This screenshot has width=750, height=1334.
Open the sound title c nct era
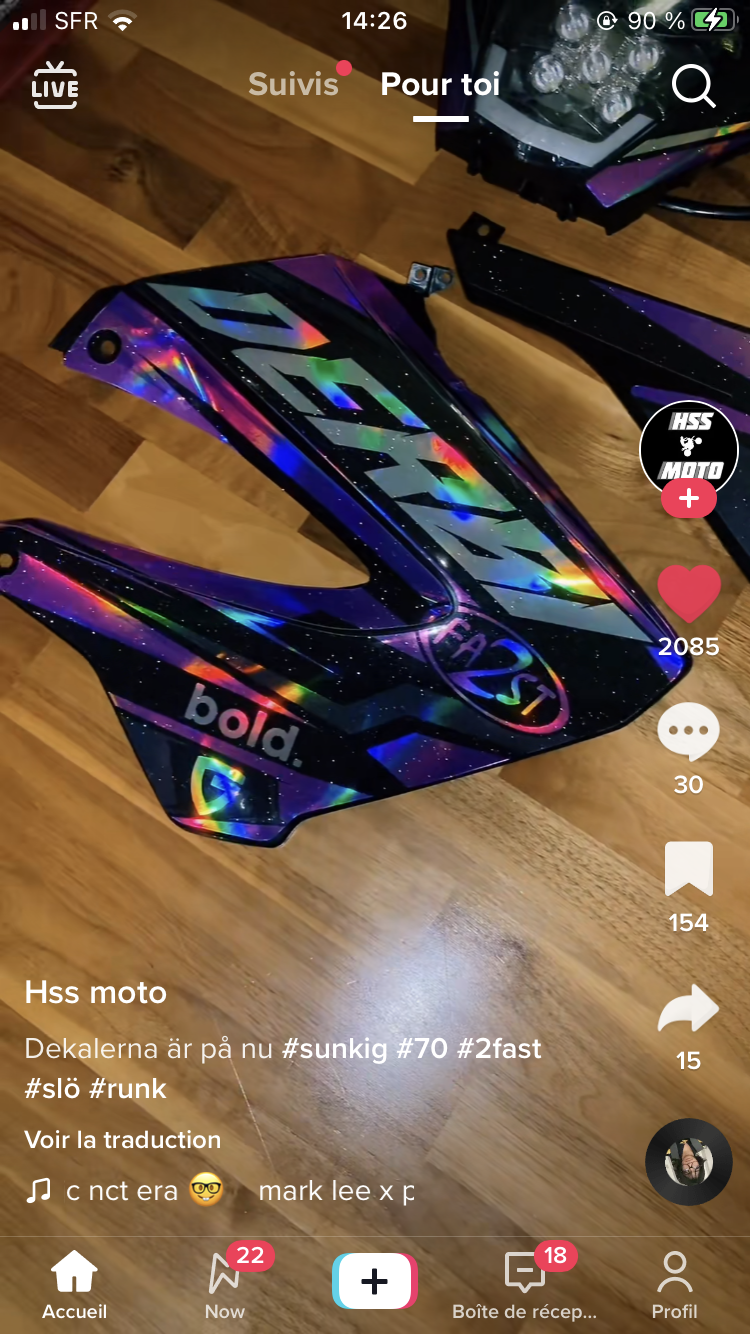[122, 1191]
